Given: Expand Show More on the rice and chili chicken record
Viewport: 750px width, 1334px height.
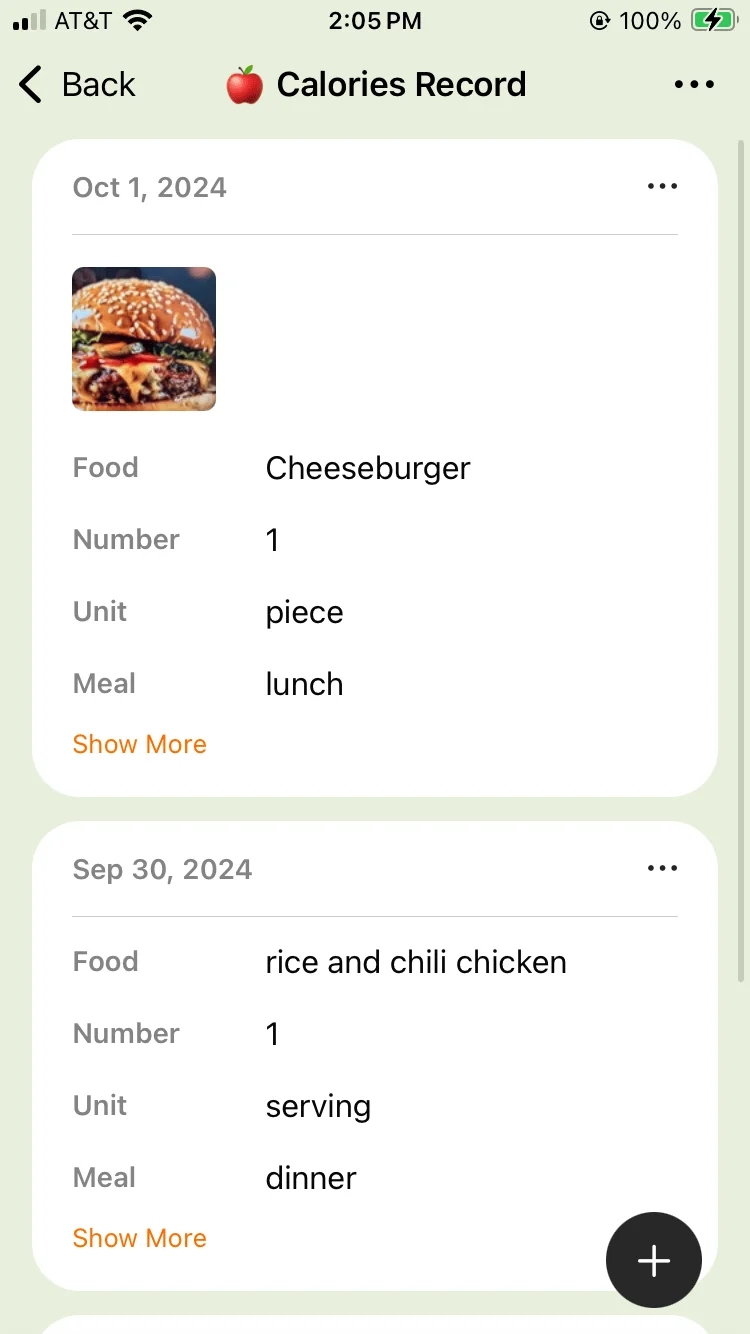Looking at the screenshot, I should (140, 1238).
